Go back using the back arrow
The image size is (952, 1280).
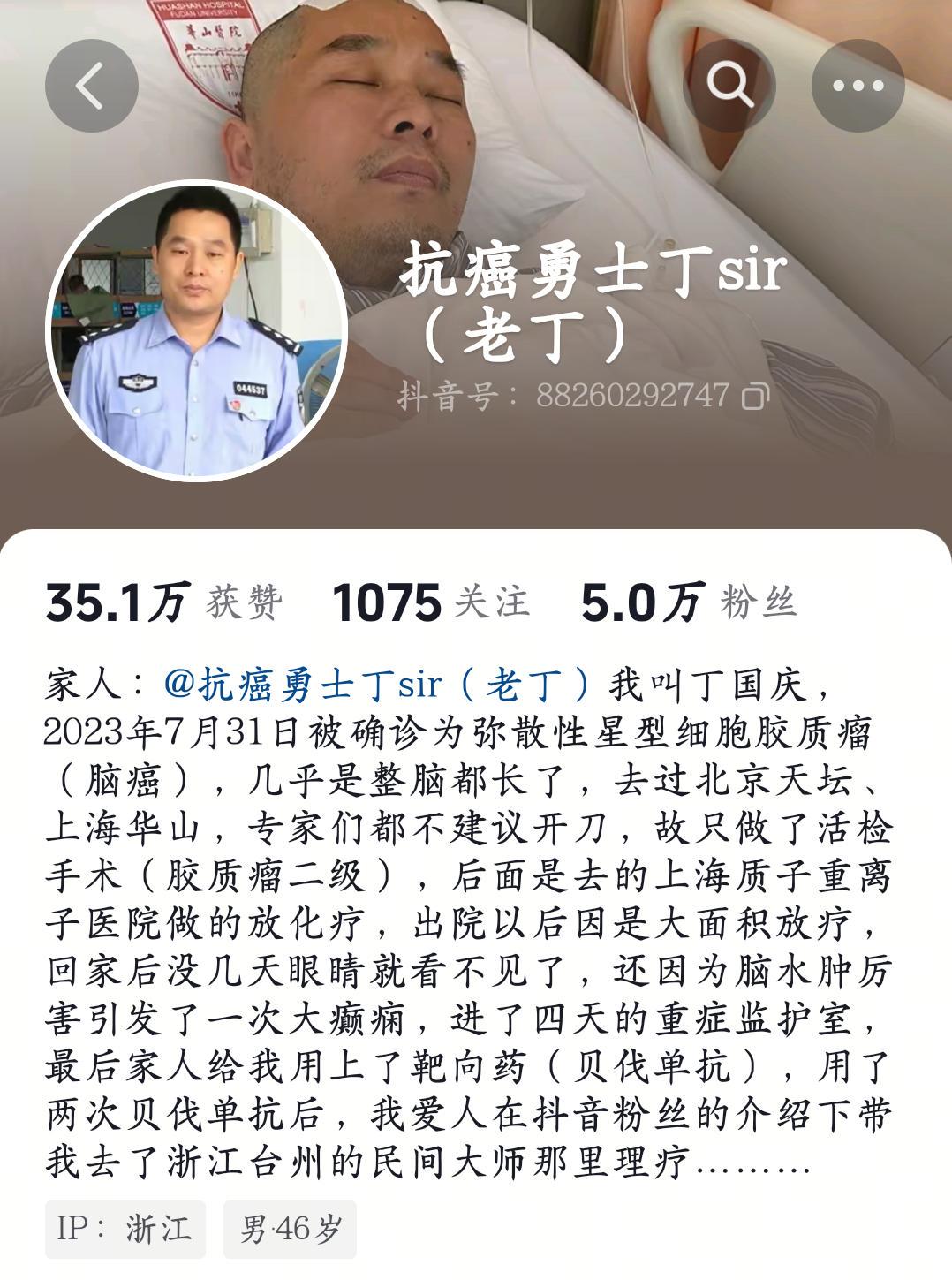click(x=92, y=86)
